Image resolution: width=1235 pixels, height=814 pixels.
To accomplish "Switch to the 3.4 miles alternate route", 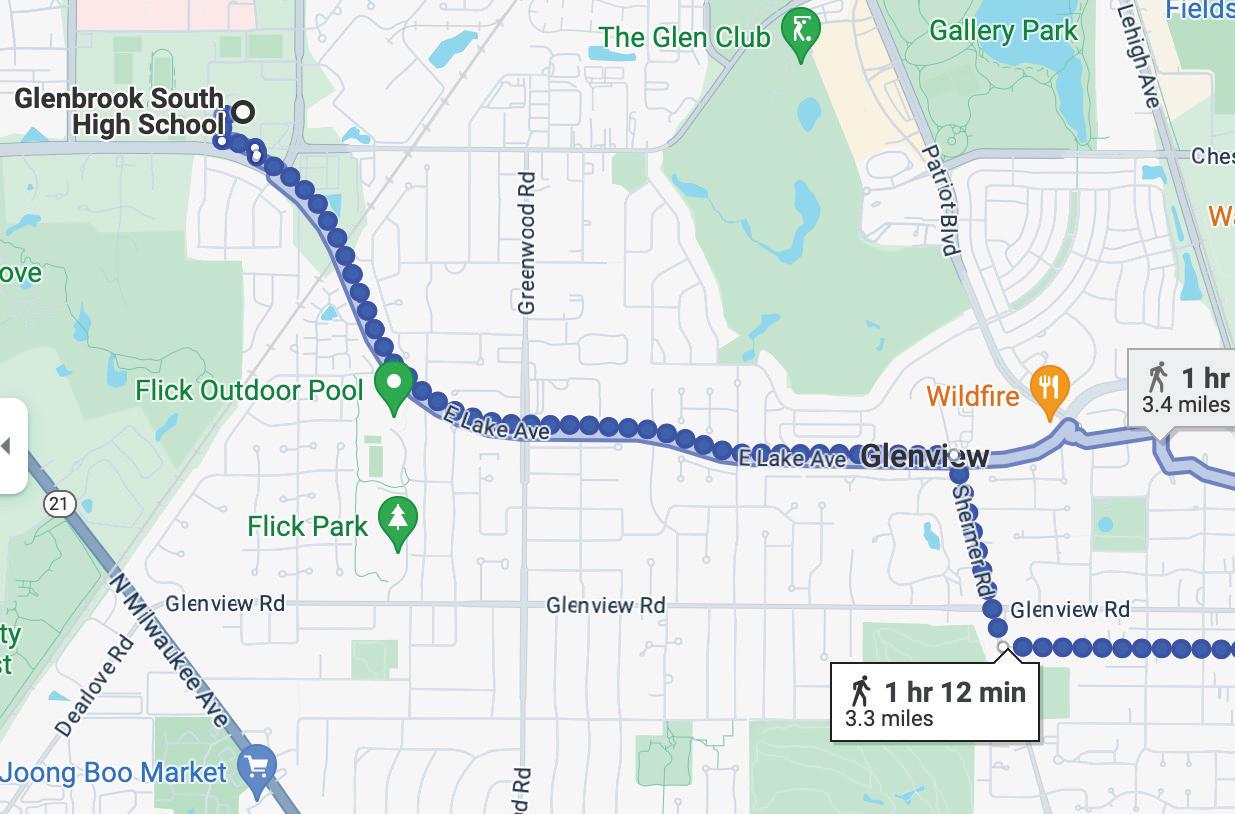I will pos(1186,390).
